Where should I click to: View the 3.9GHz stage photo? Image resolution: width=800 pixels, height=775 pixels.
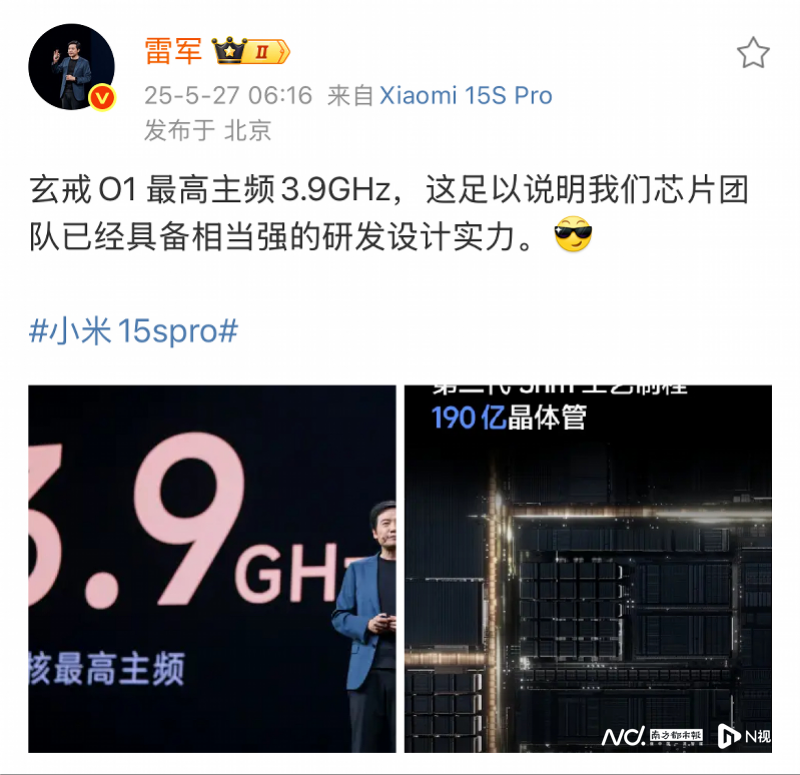(x=212, y=568)
